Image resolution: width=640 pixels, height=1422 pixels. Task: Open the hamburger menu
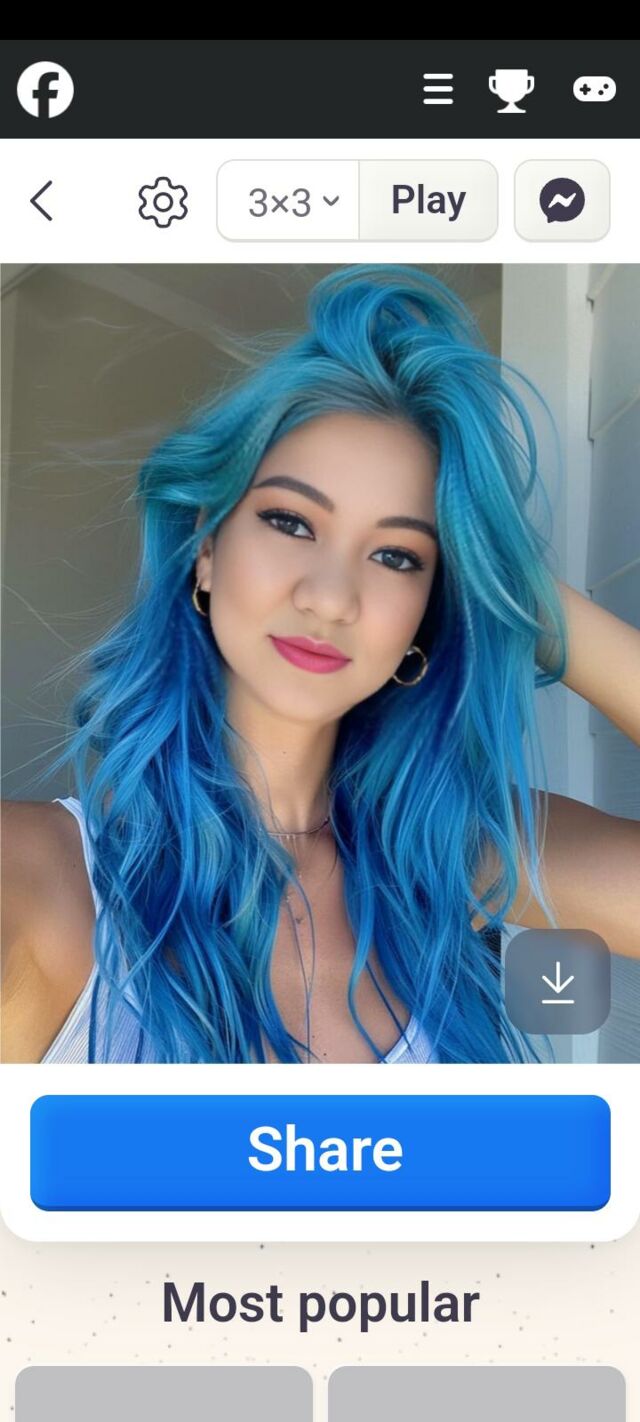[x=438, y=89]
